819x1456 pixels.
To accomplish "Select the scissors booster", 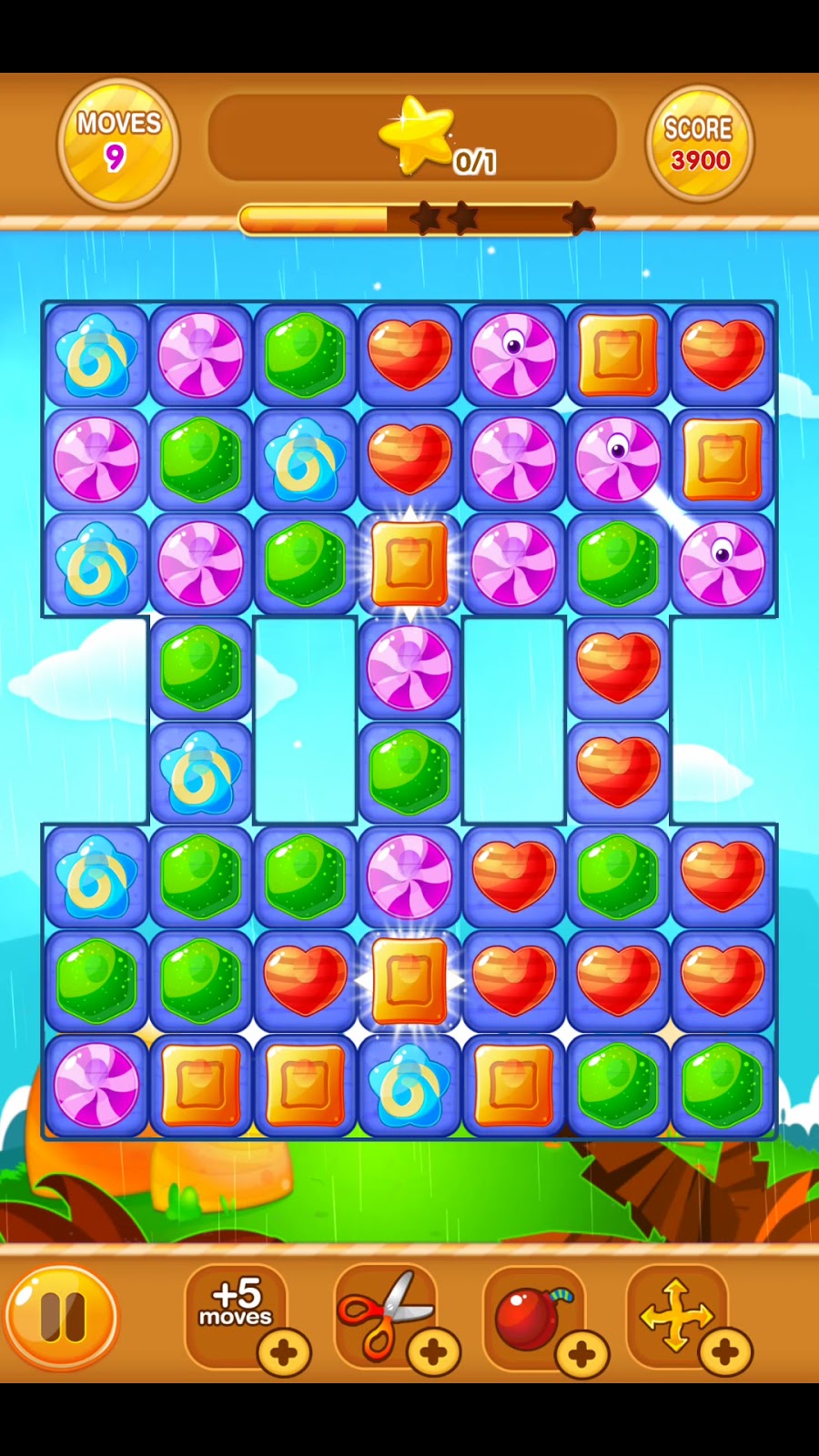I will (385, 1313).
